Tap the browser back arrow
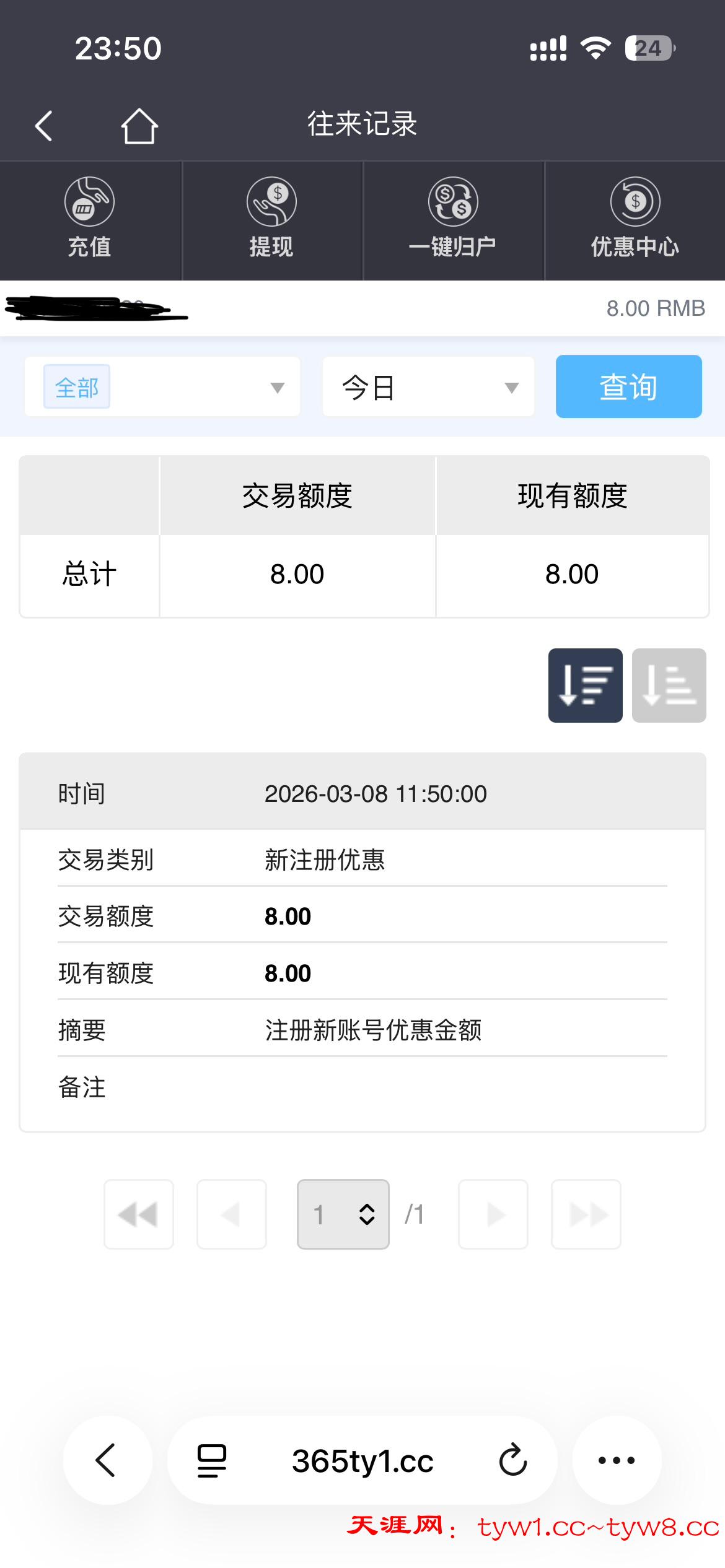 [107, 1460]
